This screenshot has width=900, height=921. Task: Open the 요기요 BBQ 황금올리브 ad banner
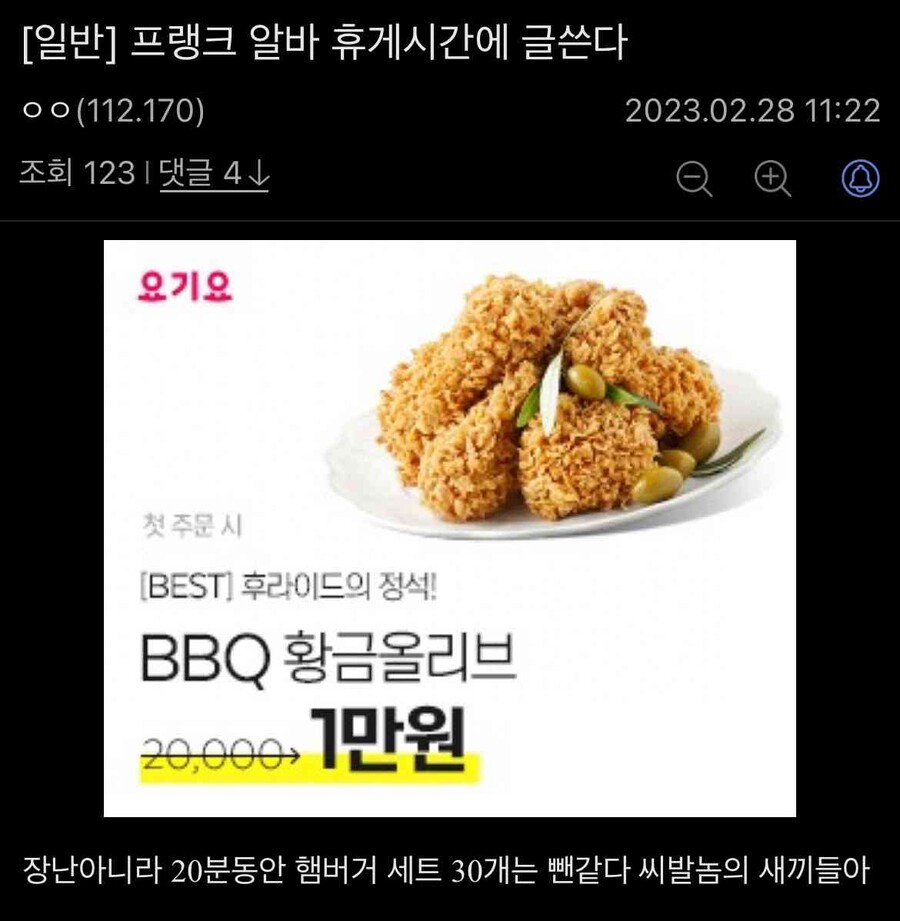click(450, 528)
